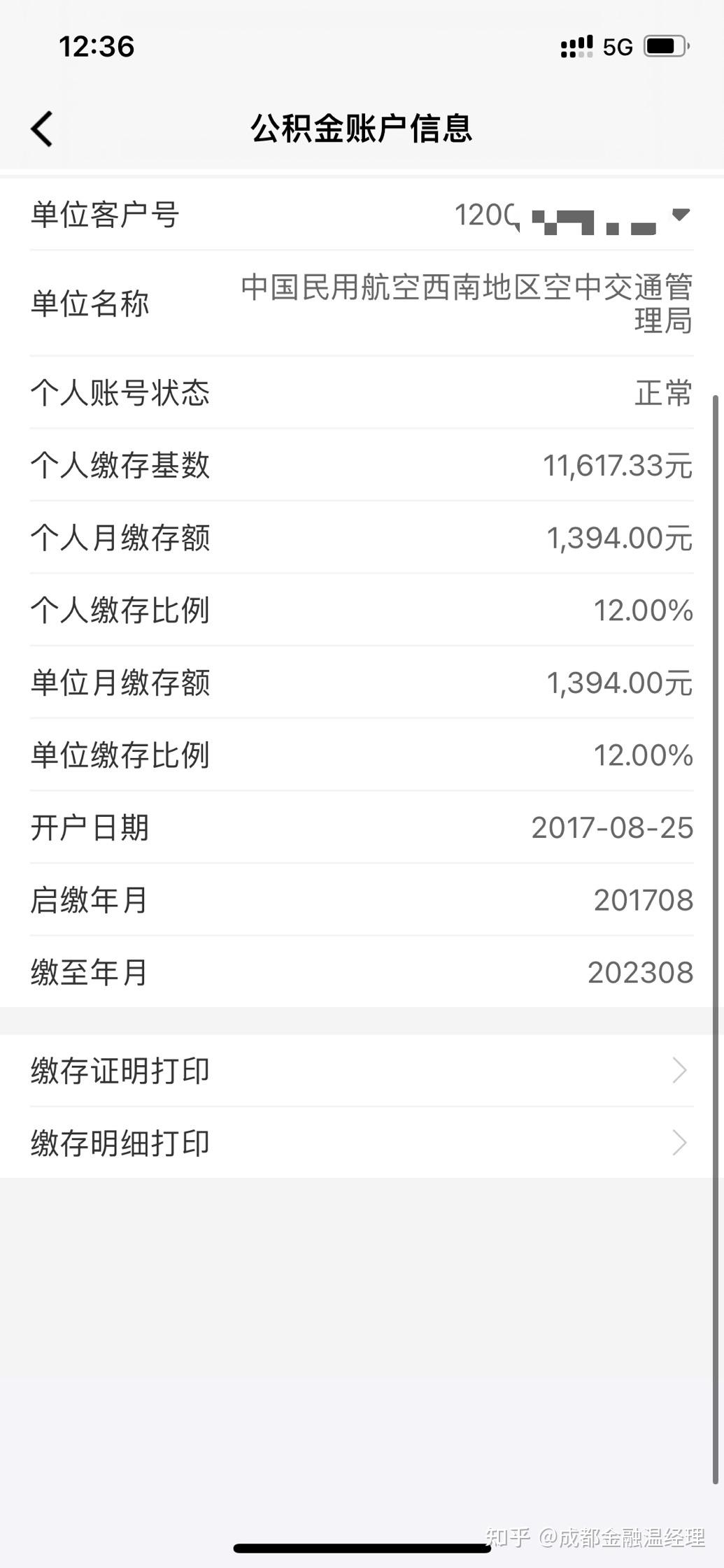The height and width of the screenshot is (1568, 724).
Task: Tap the 5G network indicator
Action: (616, 45)
